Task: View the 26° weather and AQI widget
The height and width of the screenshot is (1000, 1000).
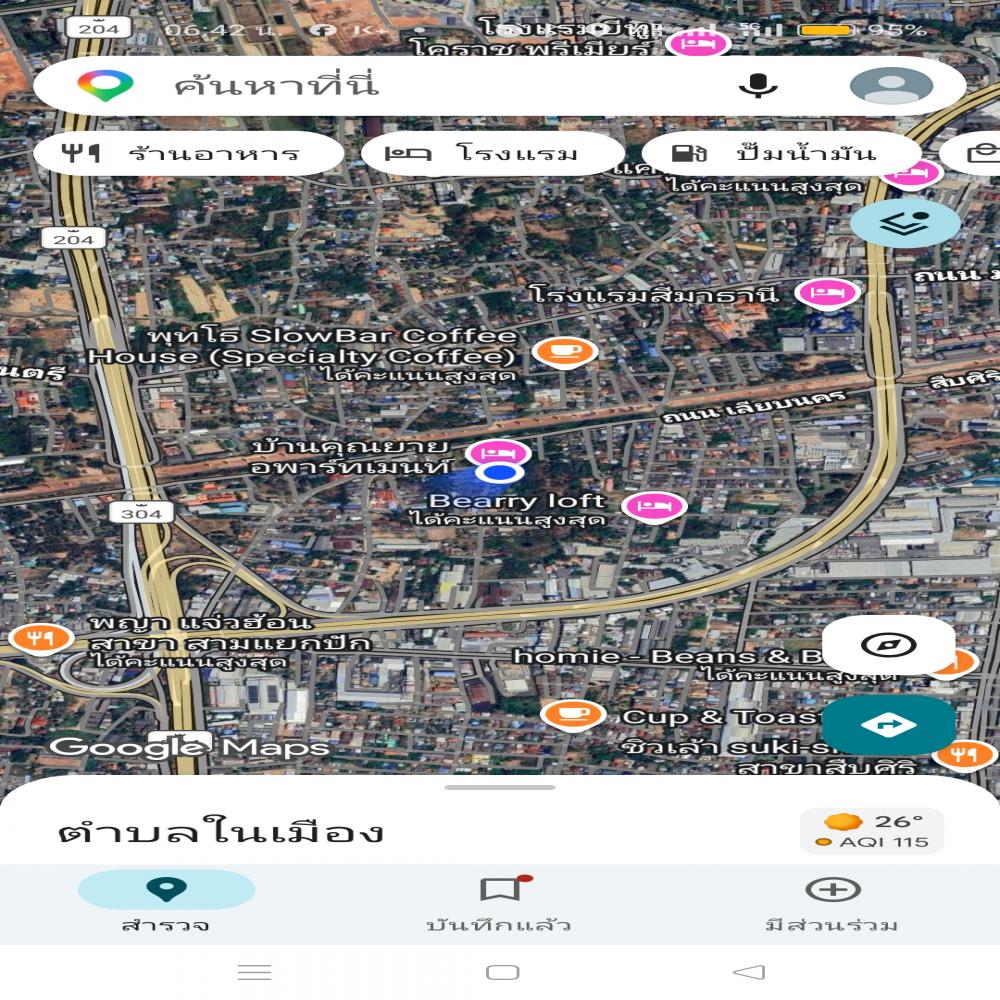Action: [872, 831]
